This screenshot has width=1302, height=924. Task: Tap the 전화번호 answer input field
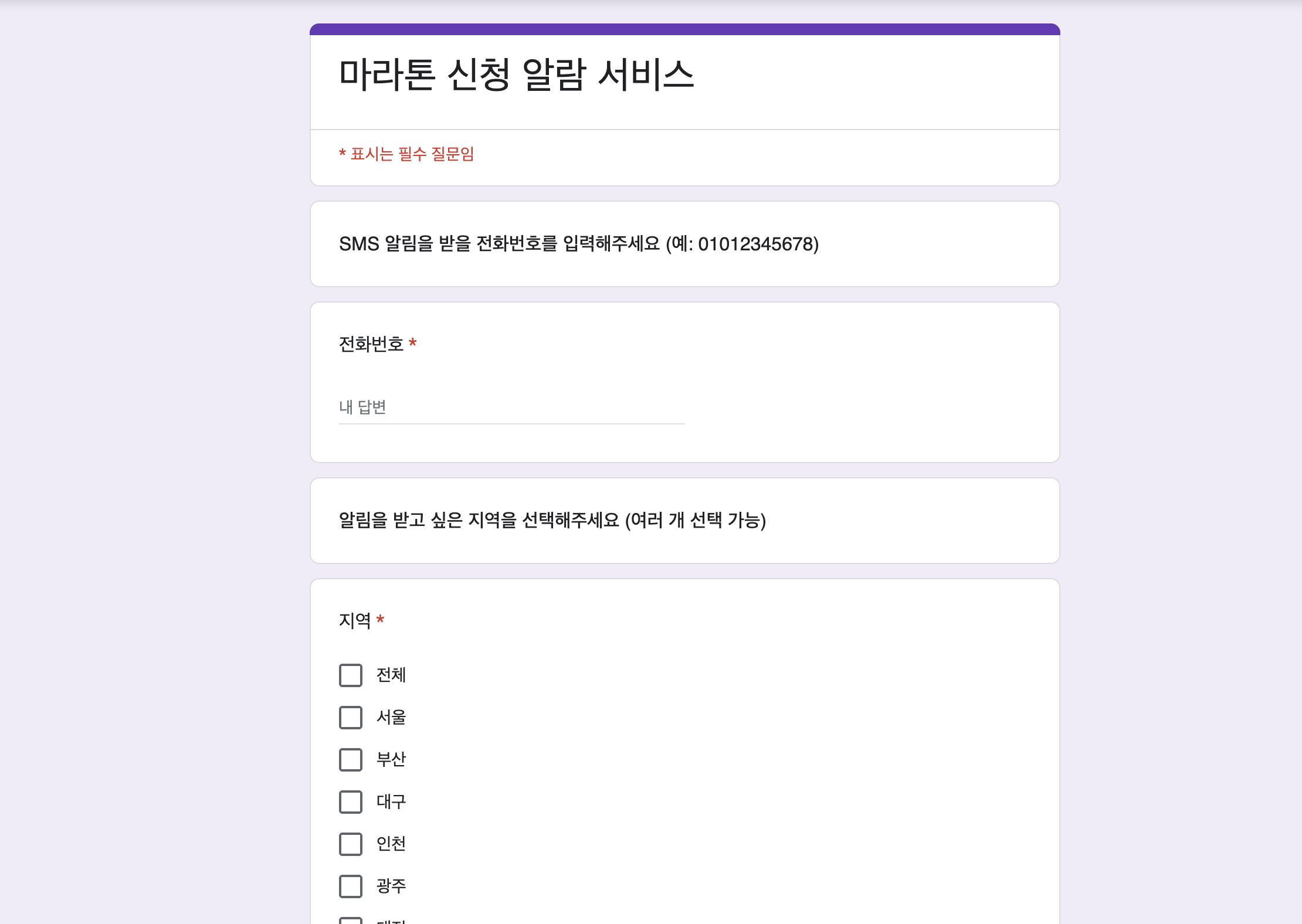(511, 407)
